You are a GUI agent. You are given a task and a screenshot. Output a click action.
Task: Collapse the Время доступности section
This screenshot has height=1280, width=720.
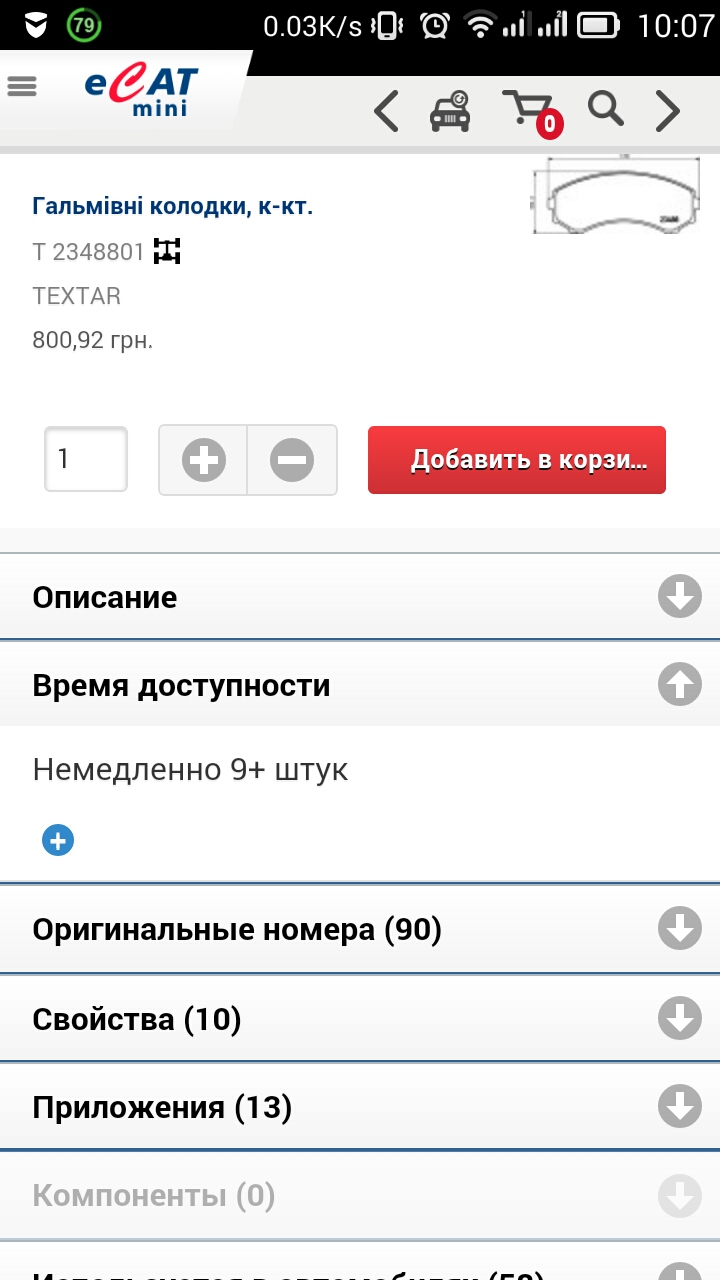360,686
